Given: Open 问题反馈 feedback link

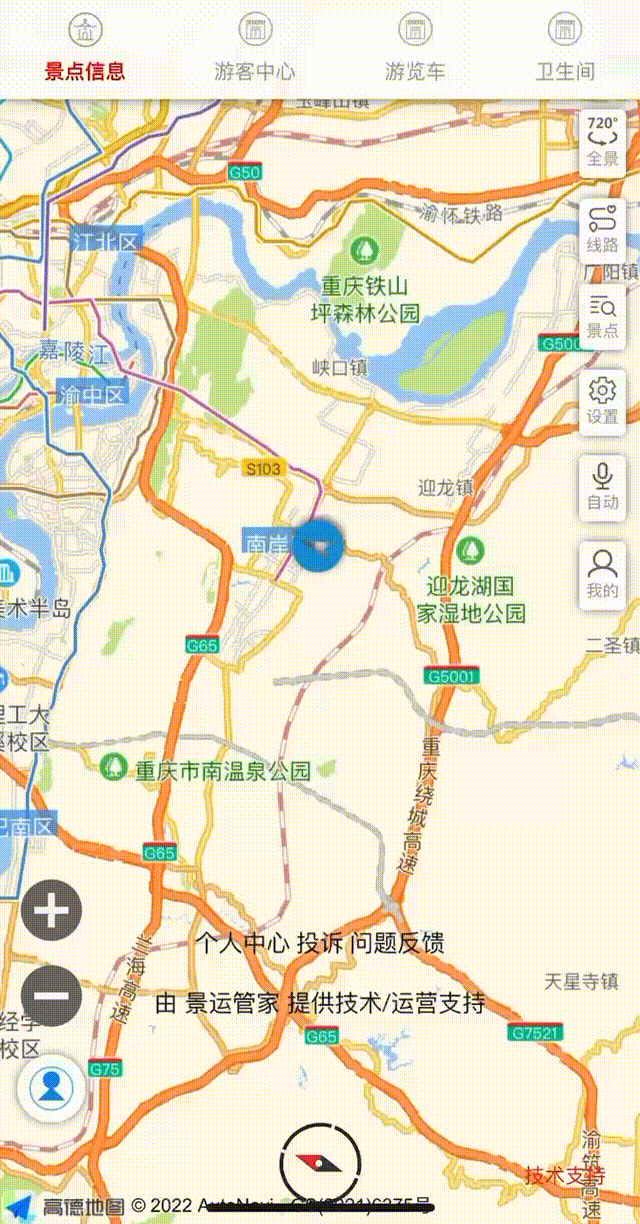Looking at the screenshot, I should pyautogui.click(x=397, y=943).
